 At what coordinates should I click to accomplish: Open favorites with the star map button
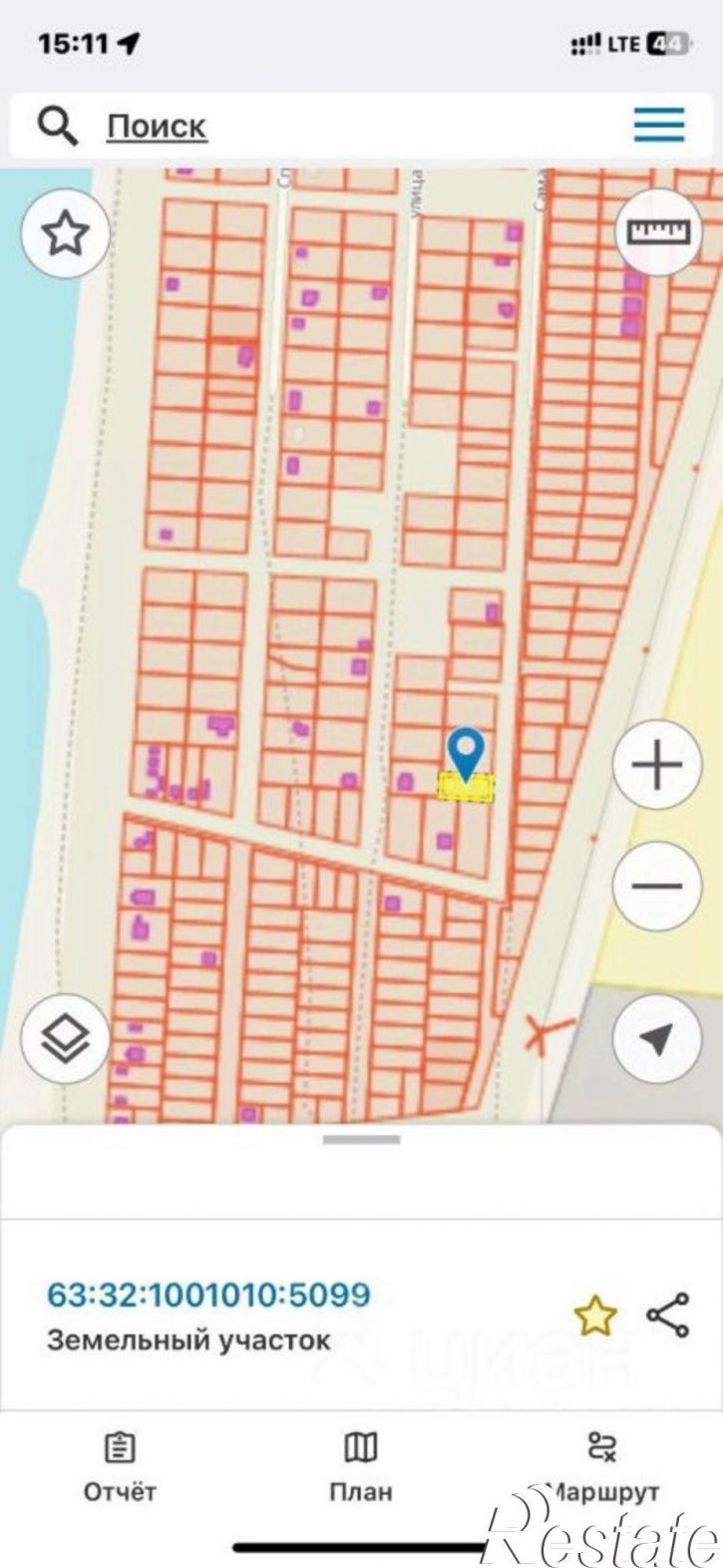65,234
